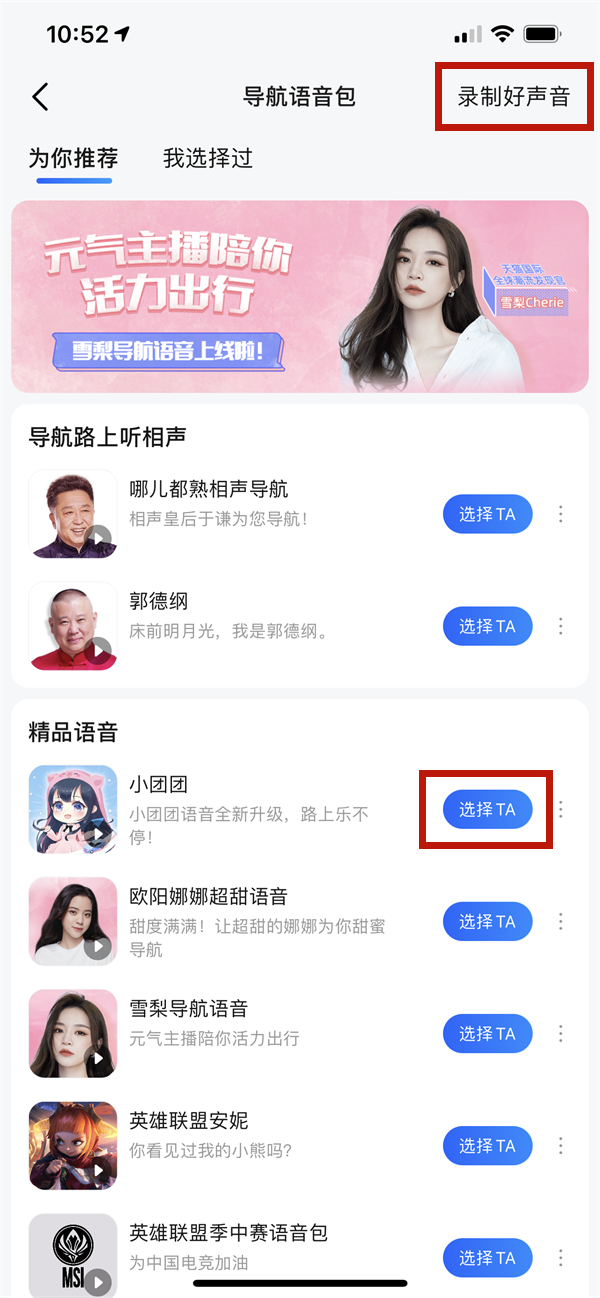Select the 为你推荐 tab
The height and width of the screenshot is (1298, 600).
(73, 158)
